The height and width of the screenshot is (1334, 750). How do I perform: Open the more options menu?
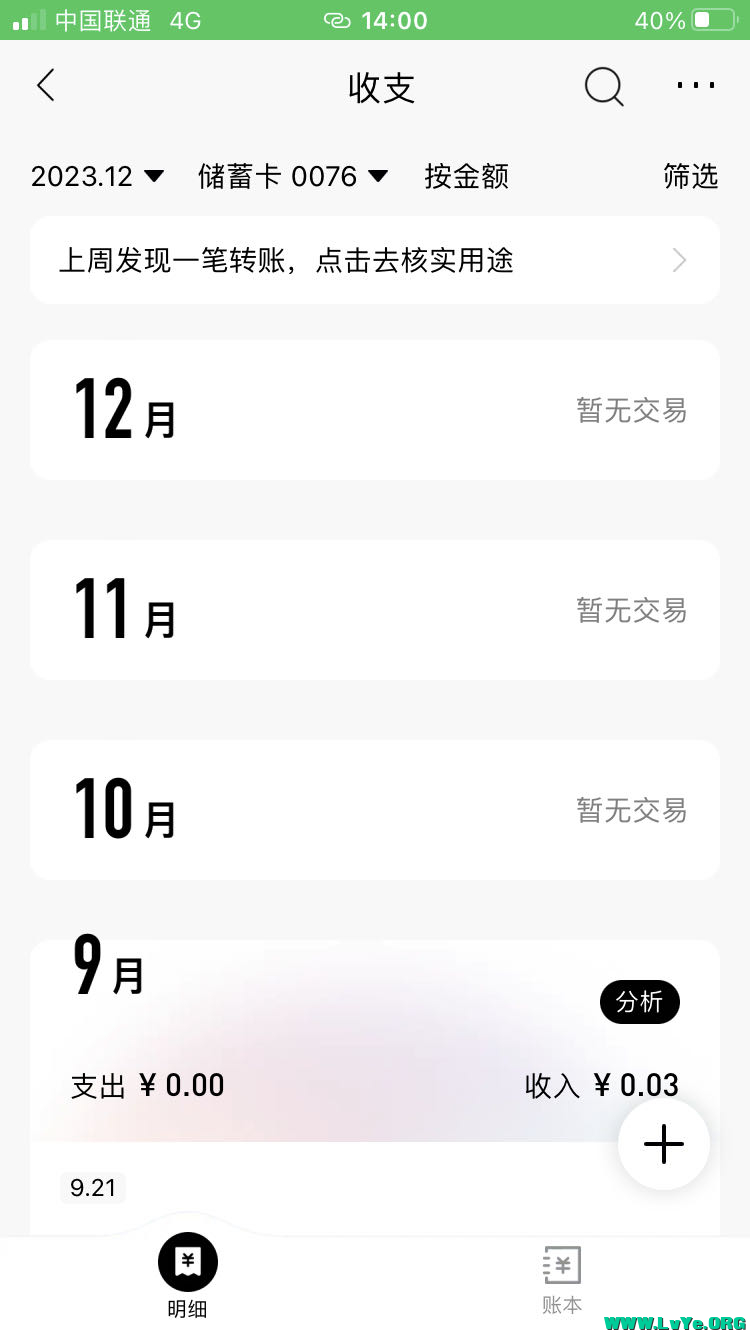coord(696,86)
